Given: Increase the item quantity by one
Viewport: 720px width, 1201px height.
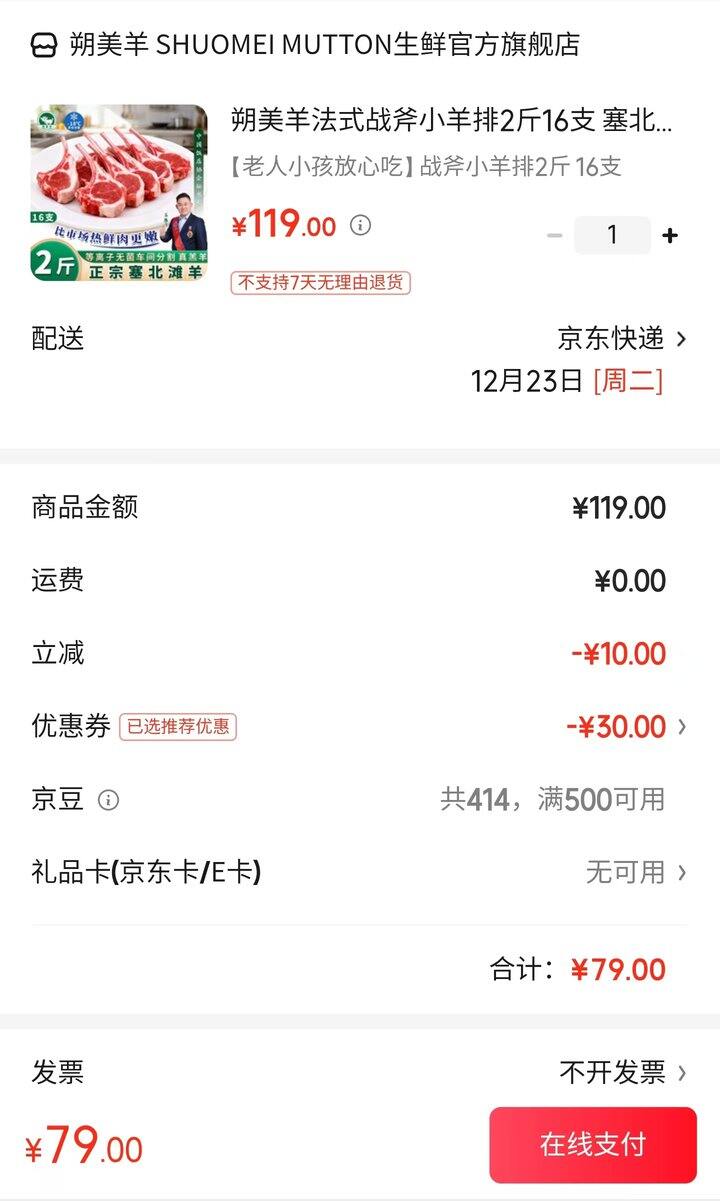Looking at the screenshot, I should [670, 236].
